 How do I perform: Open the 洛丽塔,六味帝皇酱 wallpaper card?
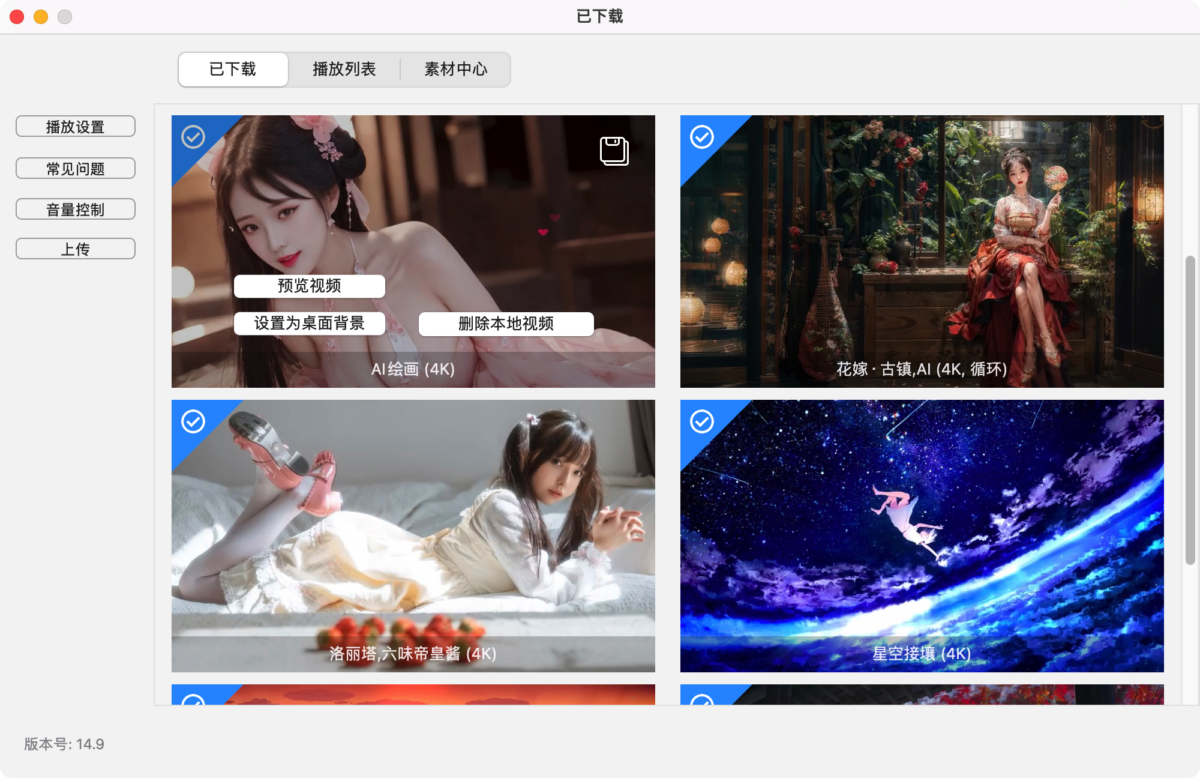413,535
